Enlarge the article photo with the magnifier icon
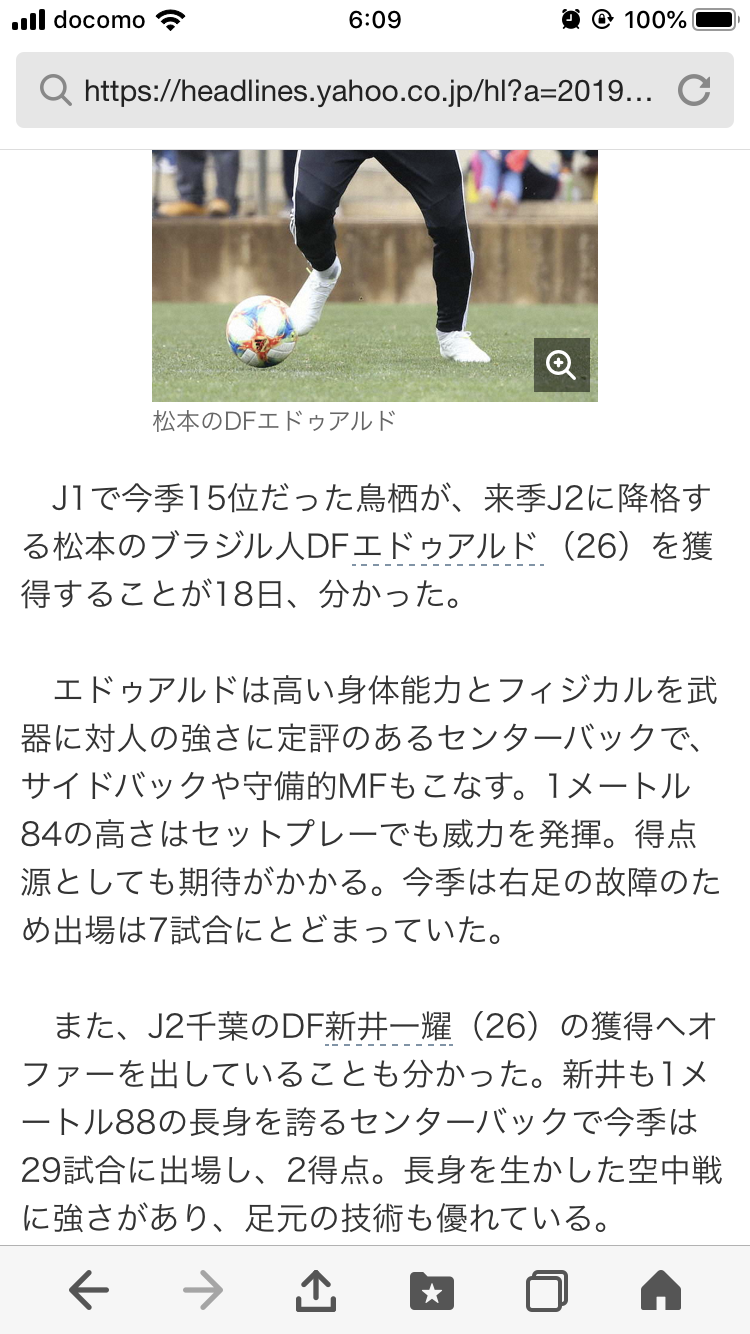The width and height of the screenshot is (750, 1334). (562, 365)
